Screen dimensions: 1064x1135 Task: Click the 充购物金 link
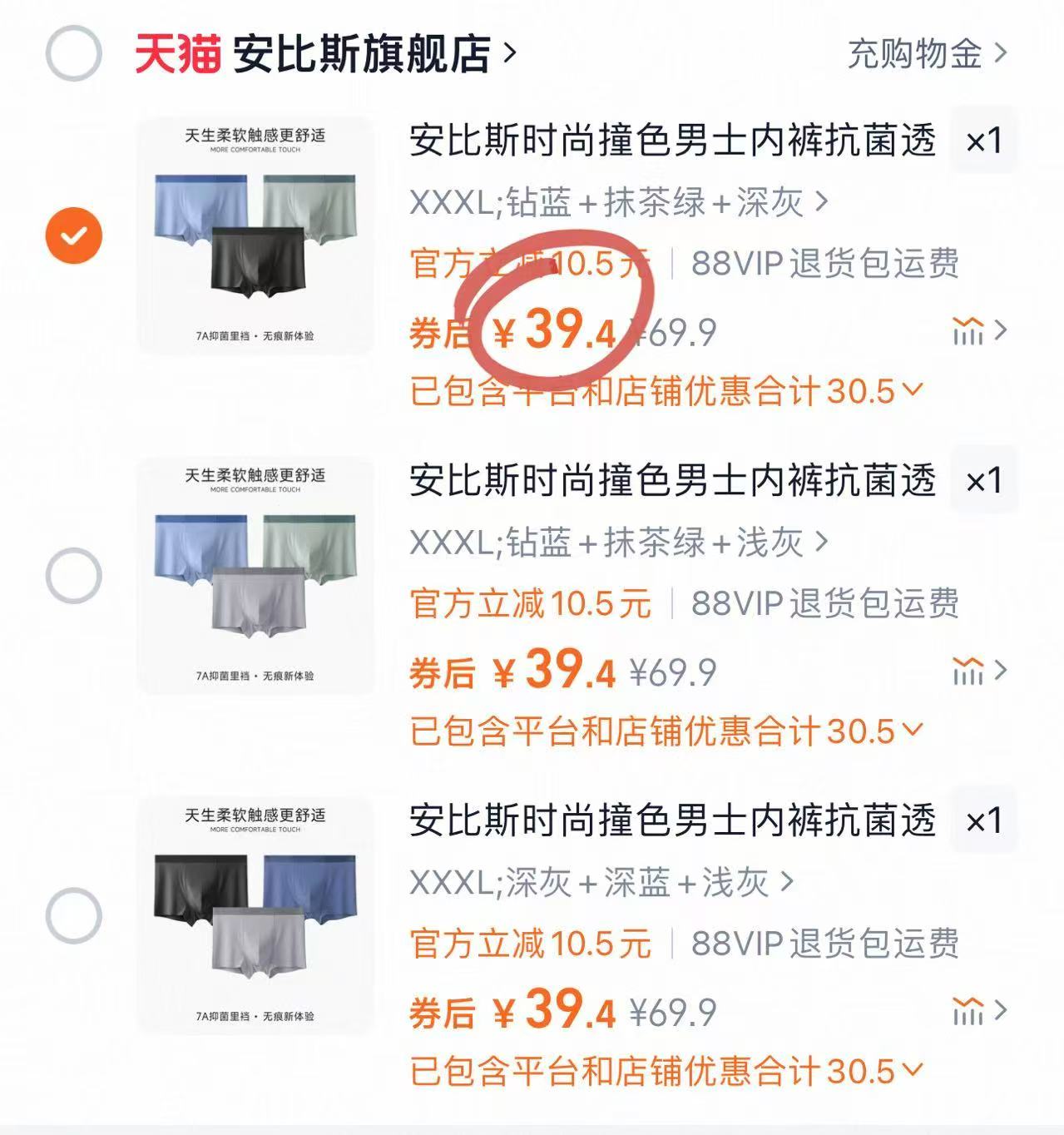pyautogui.click(x=915, y=53)
